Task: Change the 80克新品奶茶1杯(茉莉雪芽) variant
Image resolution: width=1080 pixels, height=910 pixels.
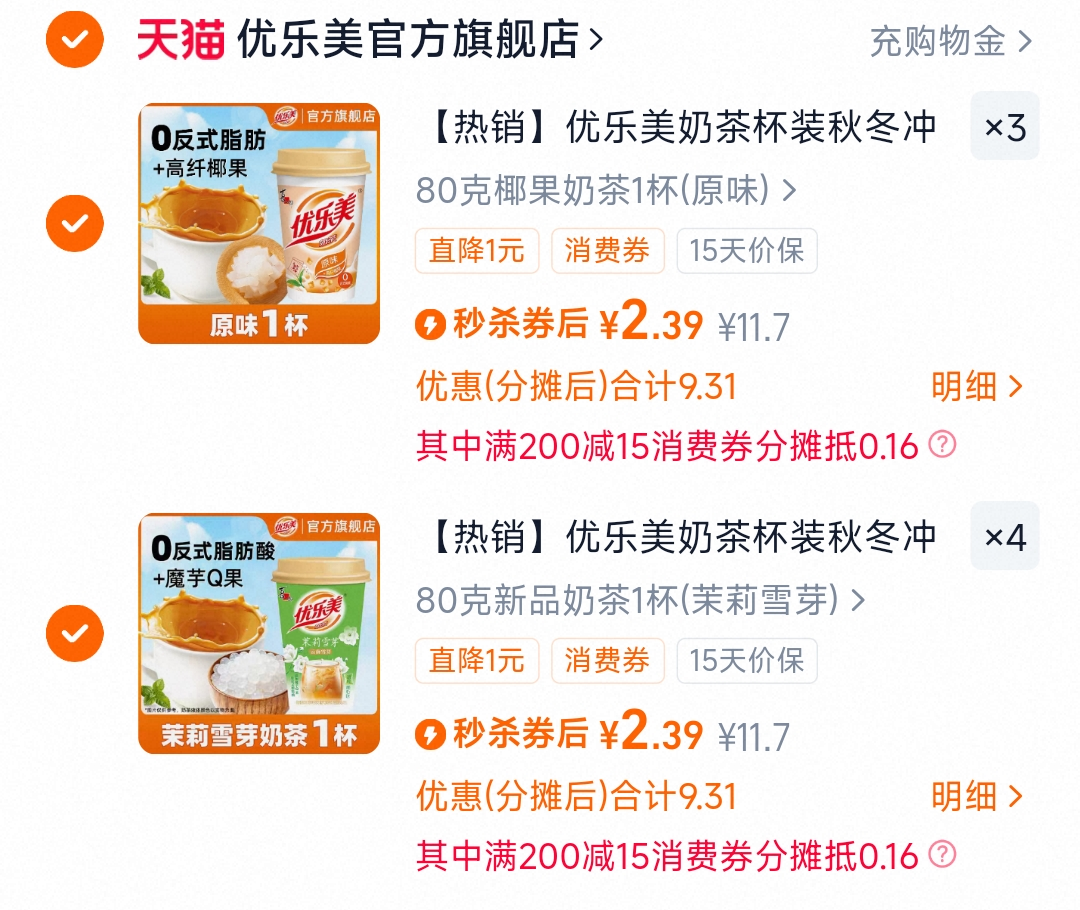Action: click(640, 600)
